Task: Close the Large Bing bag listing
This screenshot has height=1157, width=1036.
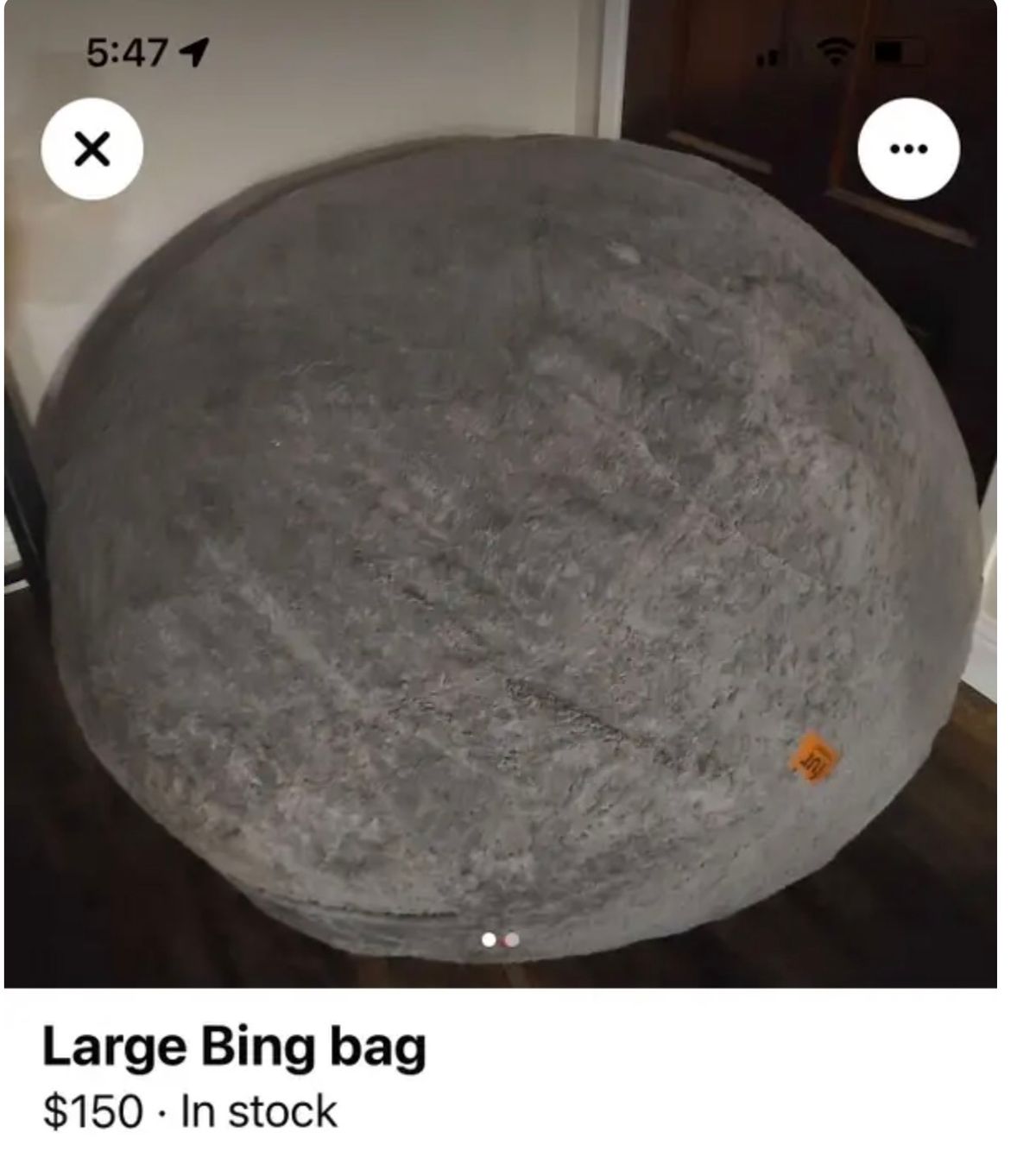Action: coord(92,150)
